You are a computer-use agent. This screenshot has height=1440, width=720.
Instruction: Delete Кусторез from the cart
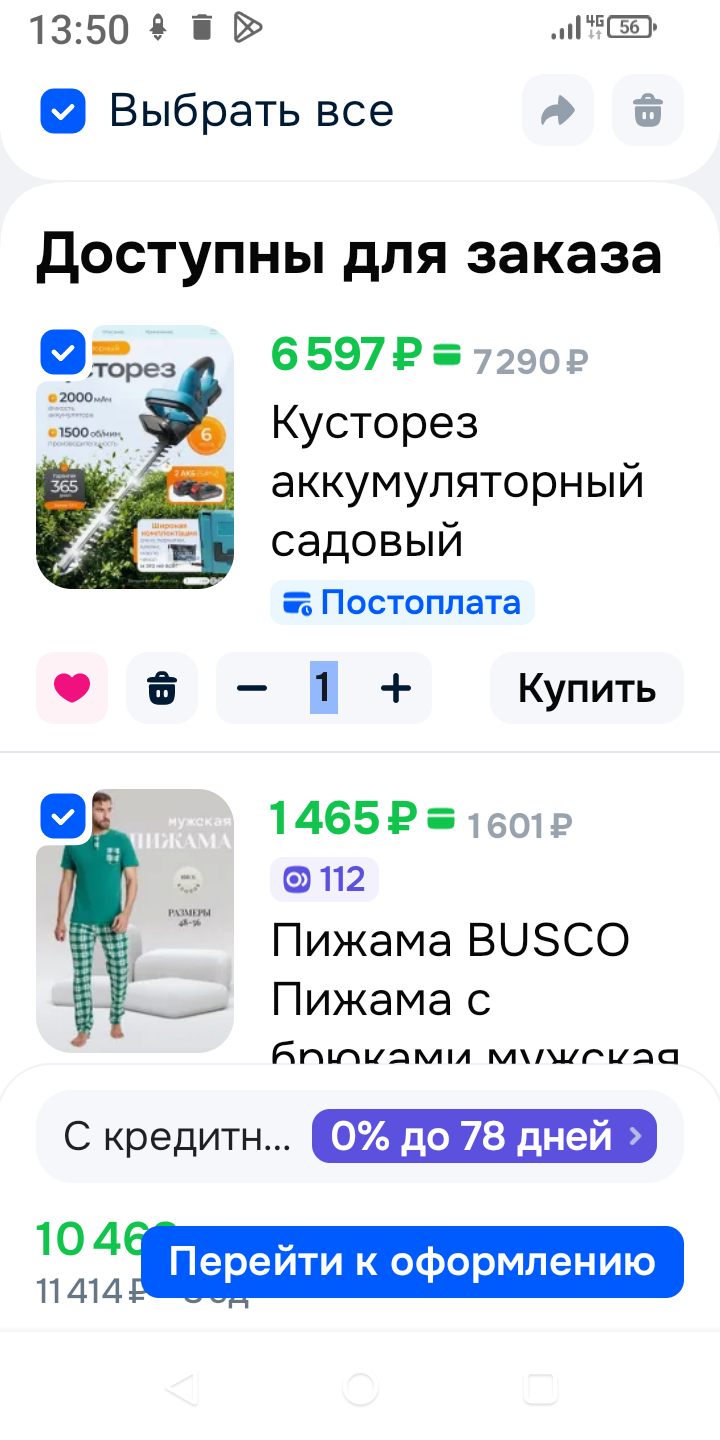[x=162, y=688]
